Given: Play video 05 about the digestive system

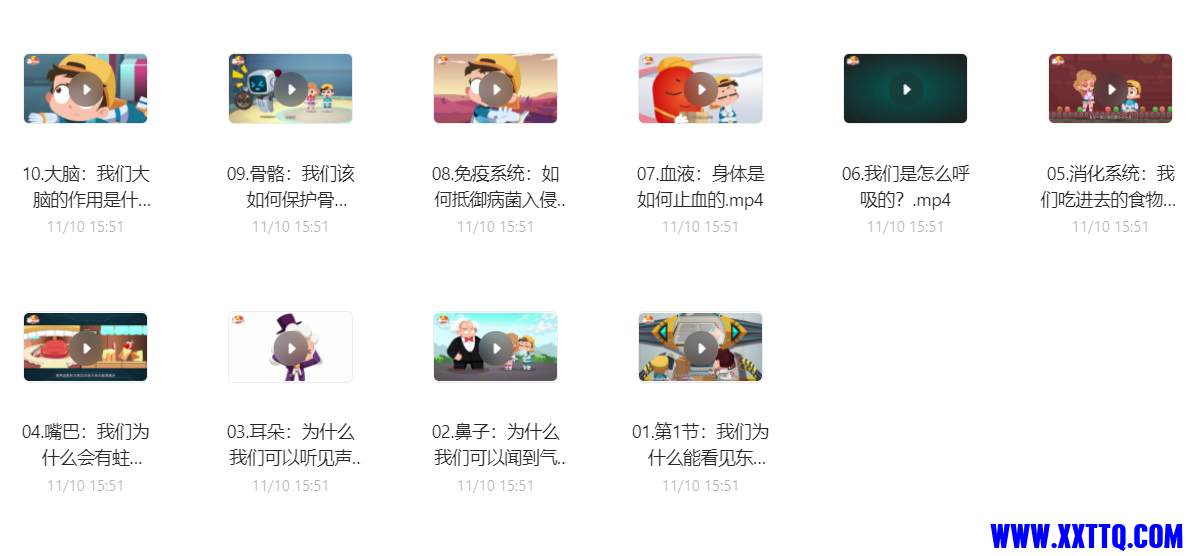Looking at the screenshot, I should 1111,89.
